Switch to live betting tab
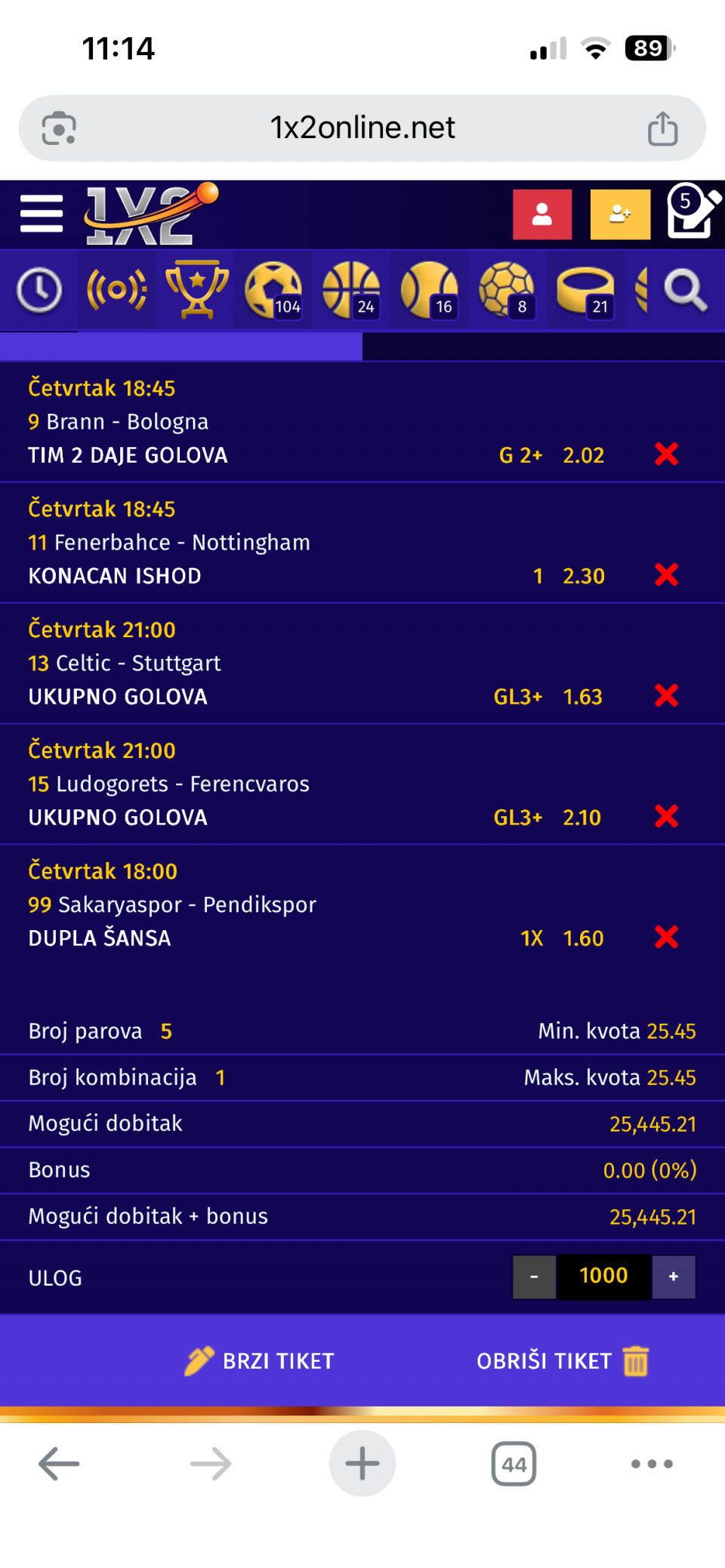Screen dimensions: 725x1568 117,290
